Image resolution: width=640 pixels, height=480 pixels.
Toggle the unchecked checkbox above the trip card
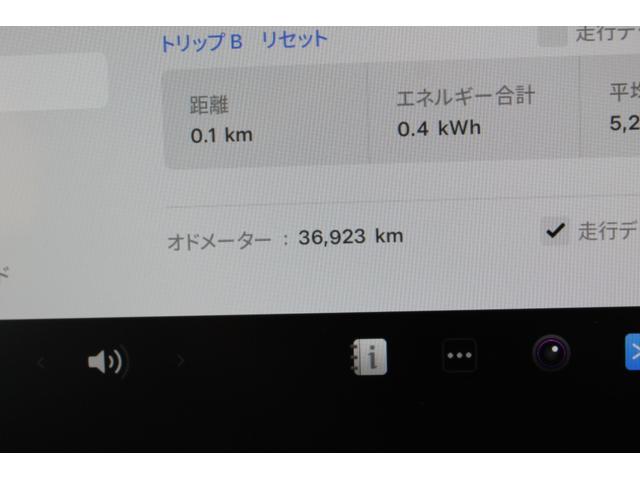click(552, 33)
